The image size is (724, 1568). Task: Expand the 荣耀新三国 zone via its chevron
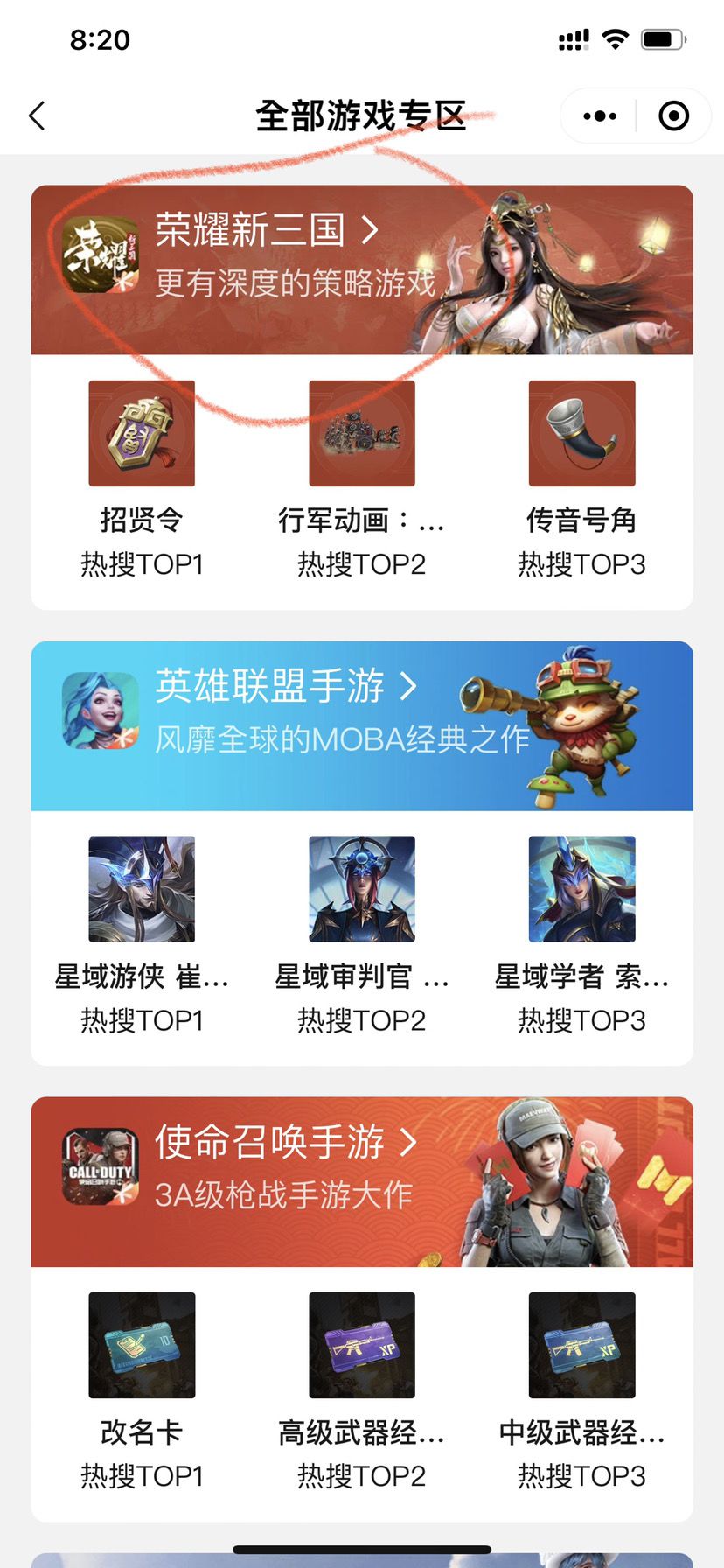[x=371, y=229]
